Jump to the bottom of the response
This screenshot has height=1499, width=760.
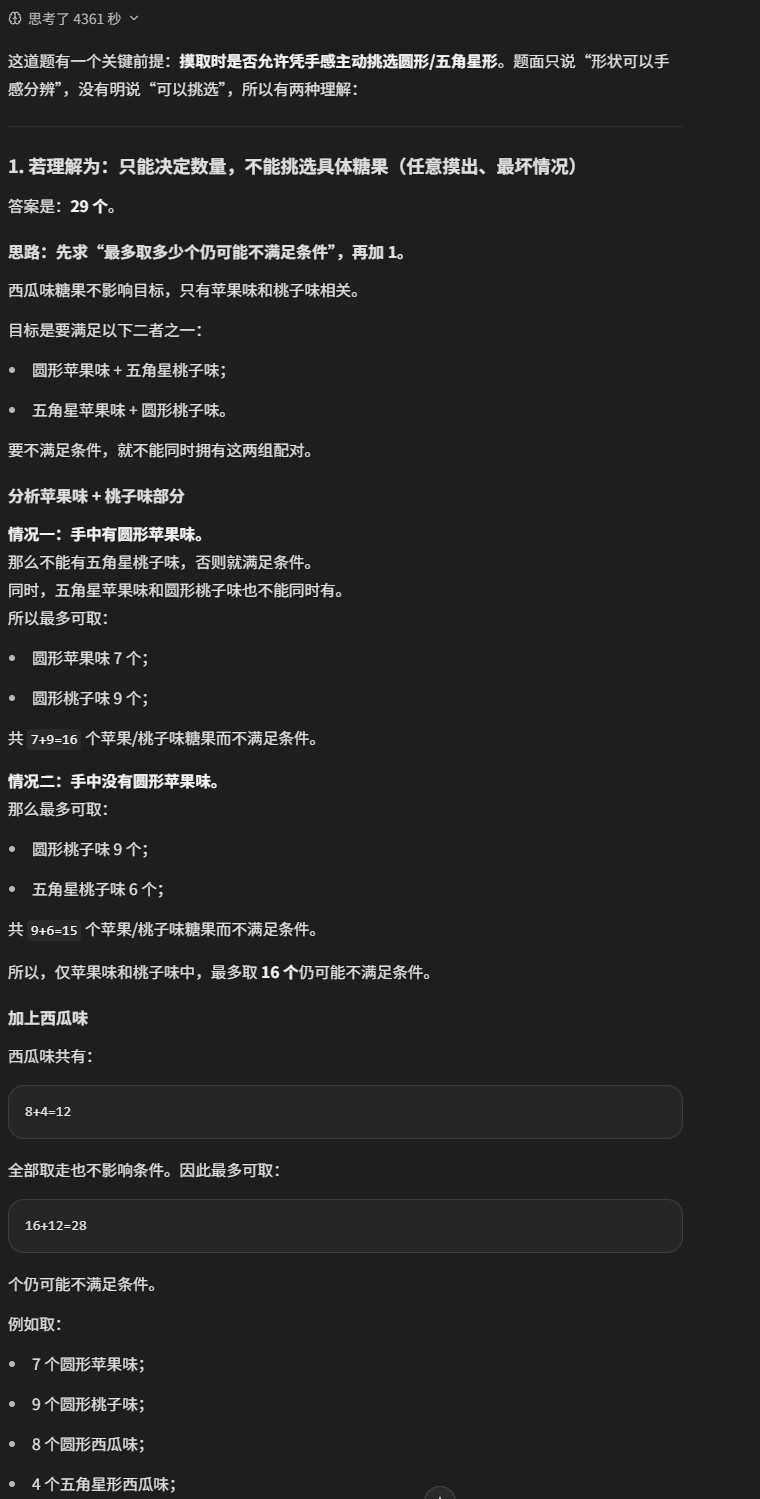pyautogui.click(x=440, y=1493)
